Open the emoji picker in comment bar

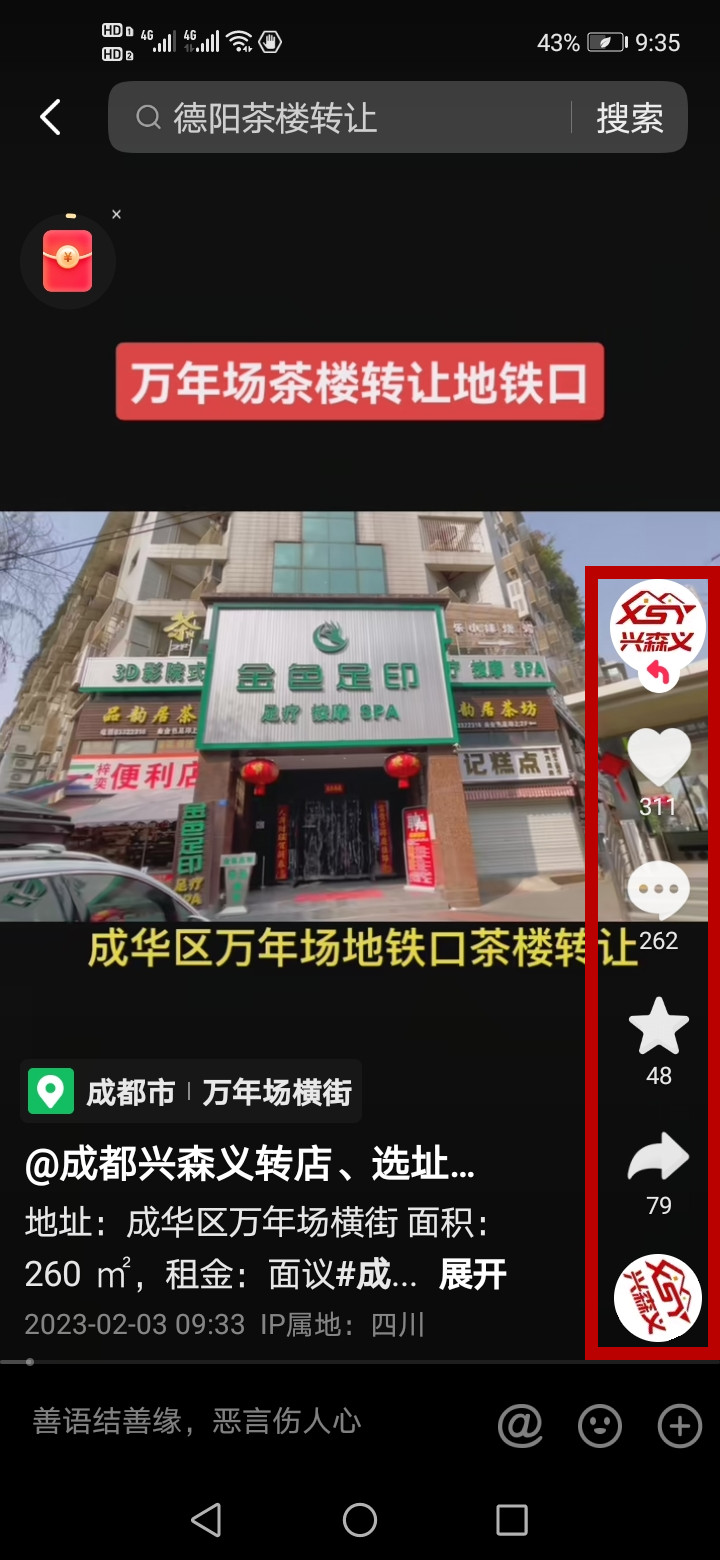point(600,1425)
